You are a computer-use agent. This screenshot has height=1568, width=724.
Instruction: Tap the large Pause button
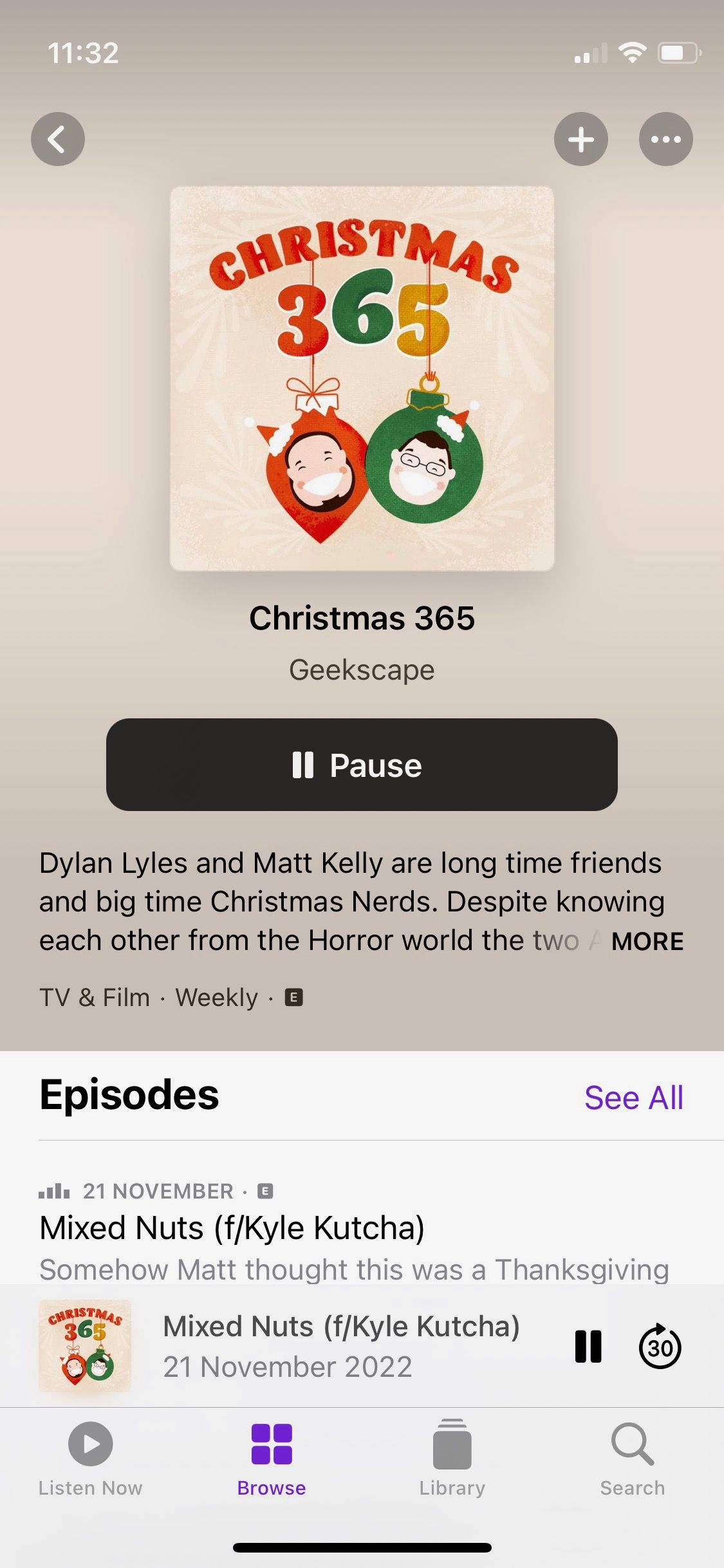362,765
